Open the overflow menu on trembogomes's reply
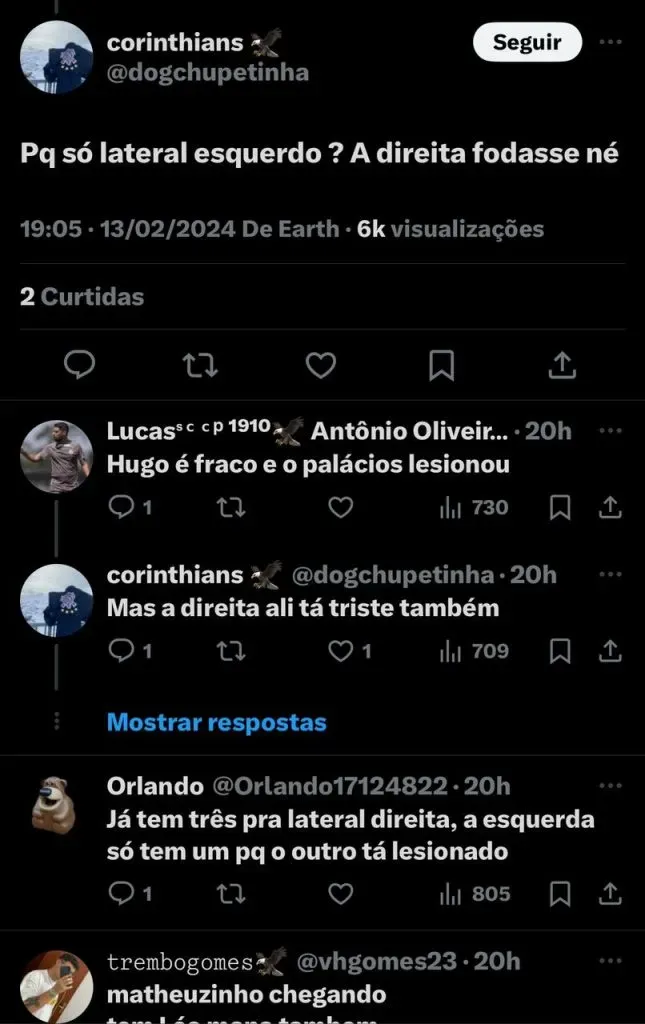This screenshot has height=1024, width=645. [x=609, y=961]
